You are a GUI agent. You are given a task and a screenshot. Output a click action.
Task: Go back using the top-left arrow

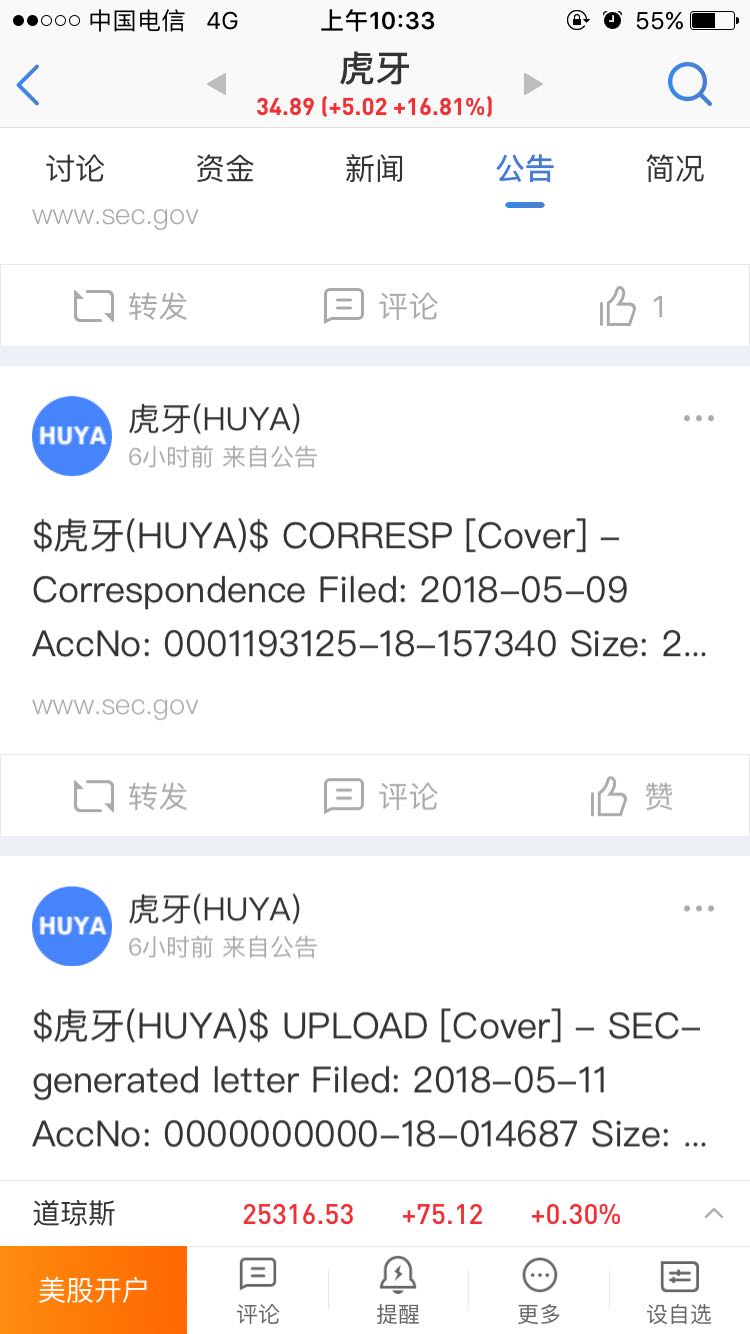pos(29,85)
